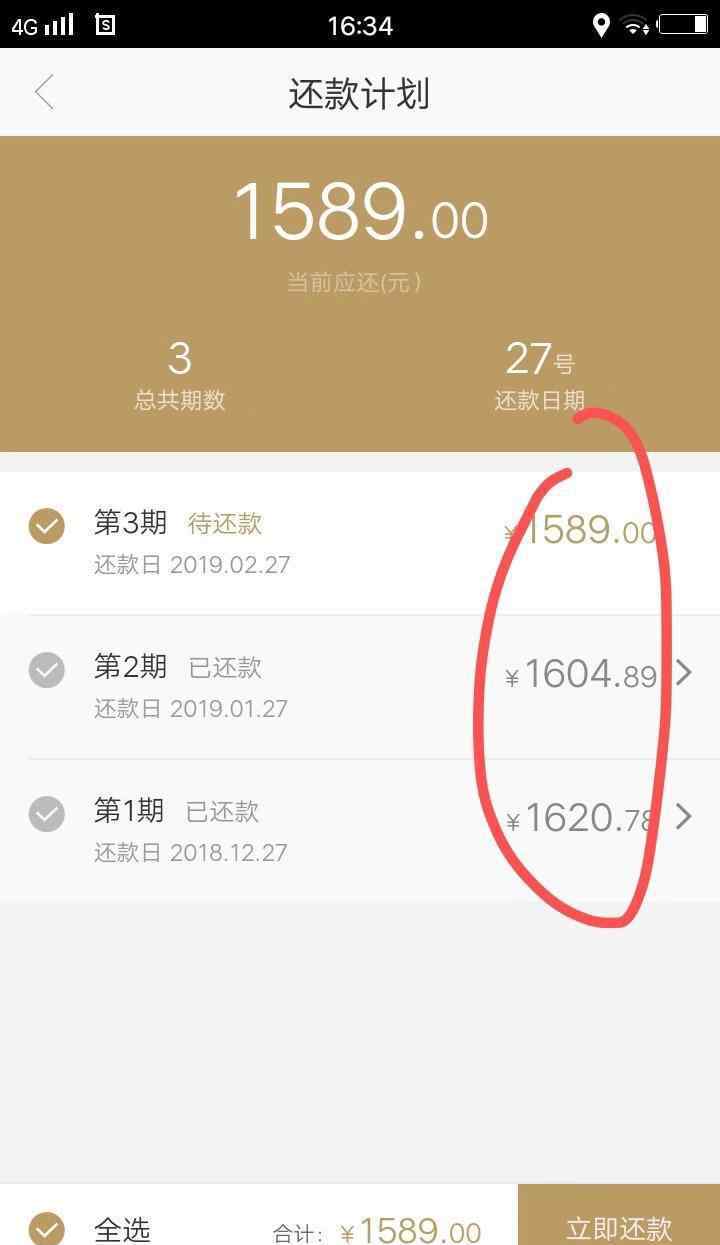Open the 第2期 installment of ¥1604.89

pos(360,687)
